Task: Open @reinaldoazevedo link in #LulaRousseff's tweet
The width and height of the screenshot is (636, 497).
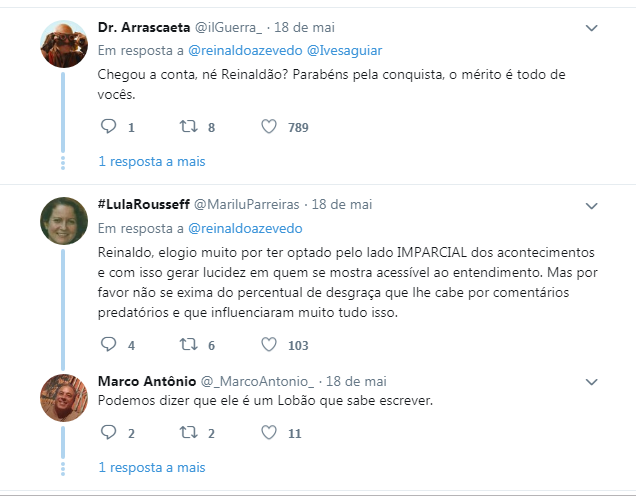Action: pyautogui.click(x=245, y=228)
